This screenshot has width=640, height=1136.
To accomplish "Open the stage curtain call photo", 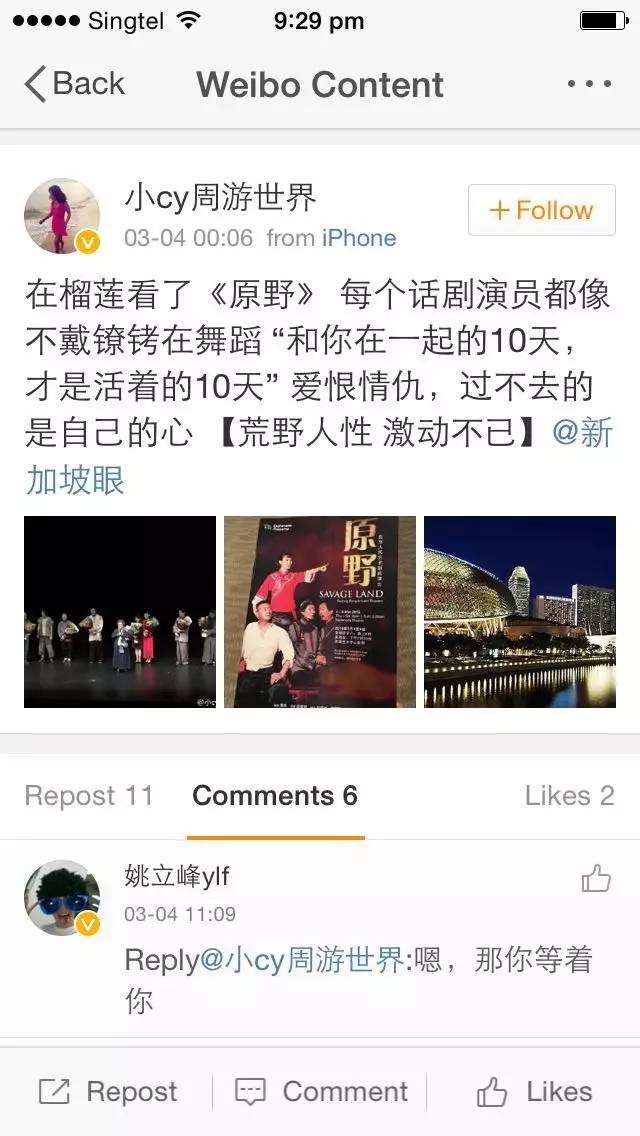I will [x=120, y=611].
